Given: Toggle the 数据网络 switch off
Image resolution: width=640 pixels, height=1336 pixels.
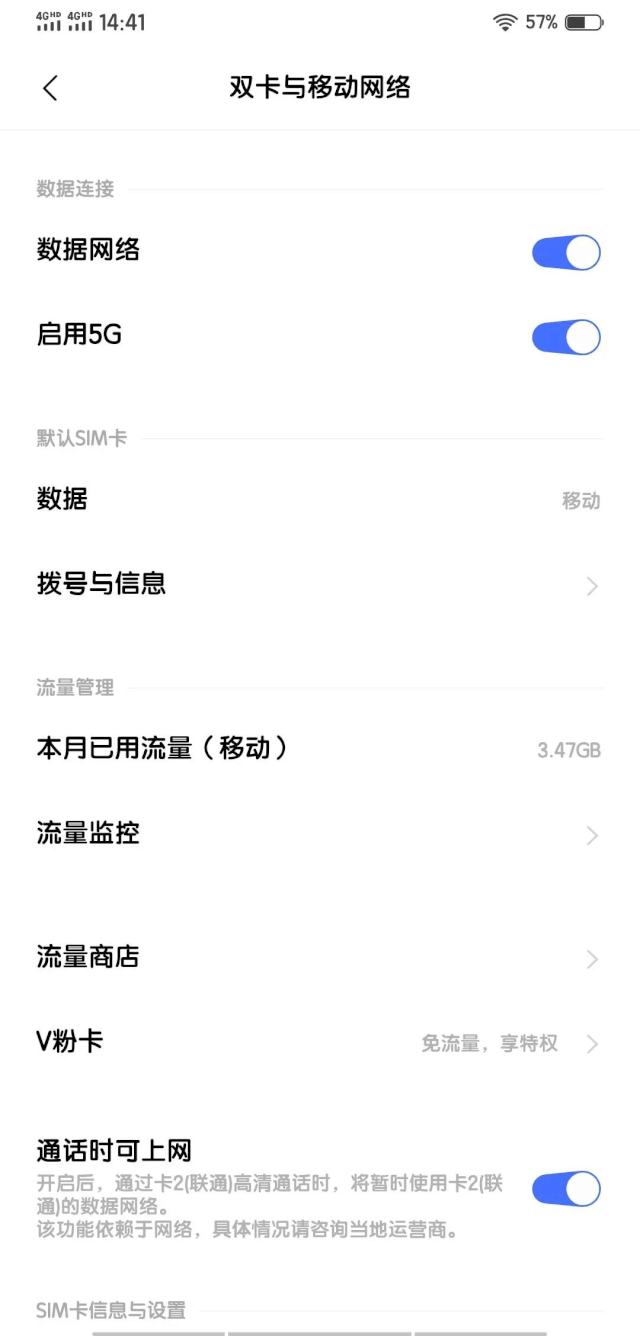Looking at the screenshot, I should pyautogui.click(x=566, y=253).
